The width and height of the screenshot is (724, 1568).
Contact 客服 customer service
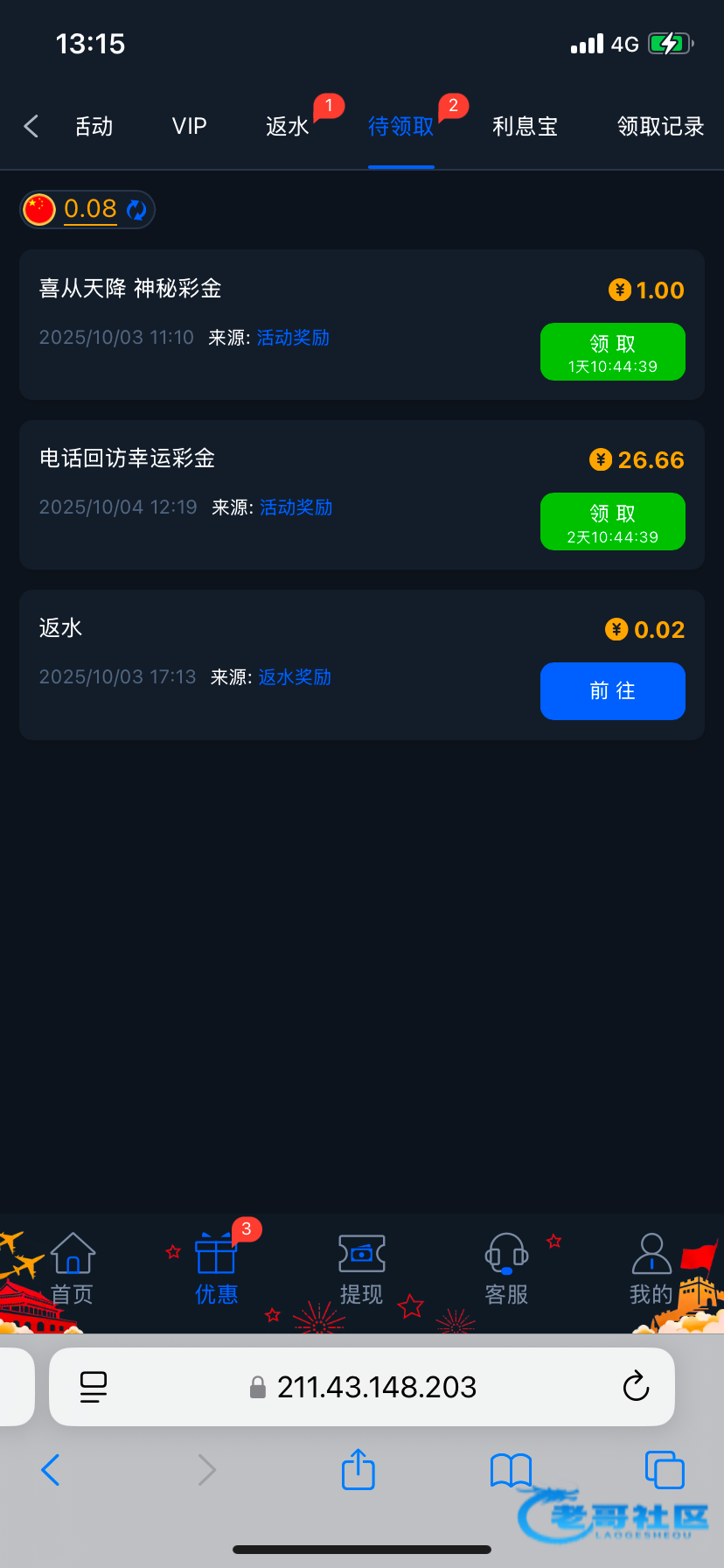click(x=506, y=1269)
